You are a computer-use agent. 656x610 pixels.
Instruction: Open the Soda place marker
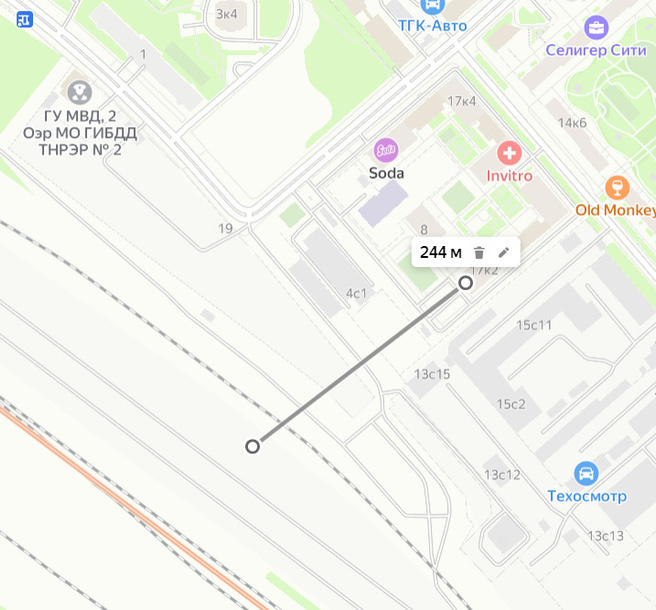[x=386, y=151]
